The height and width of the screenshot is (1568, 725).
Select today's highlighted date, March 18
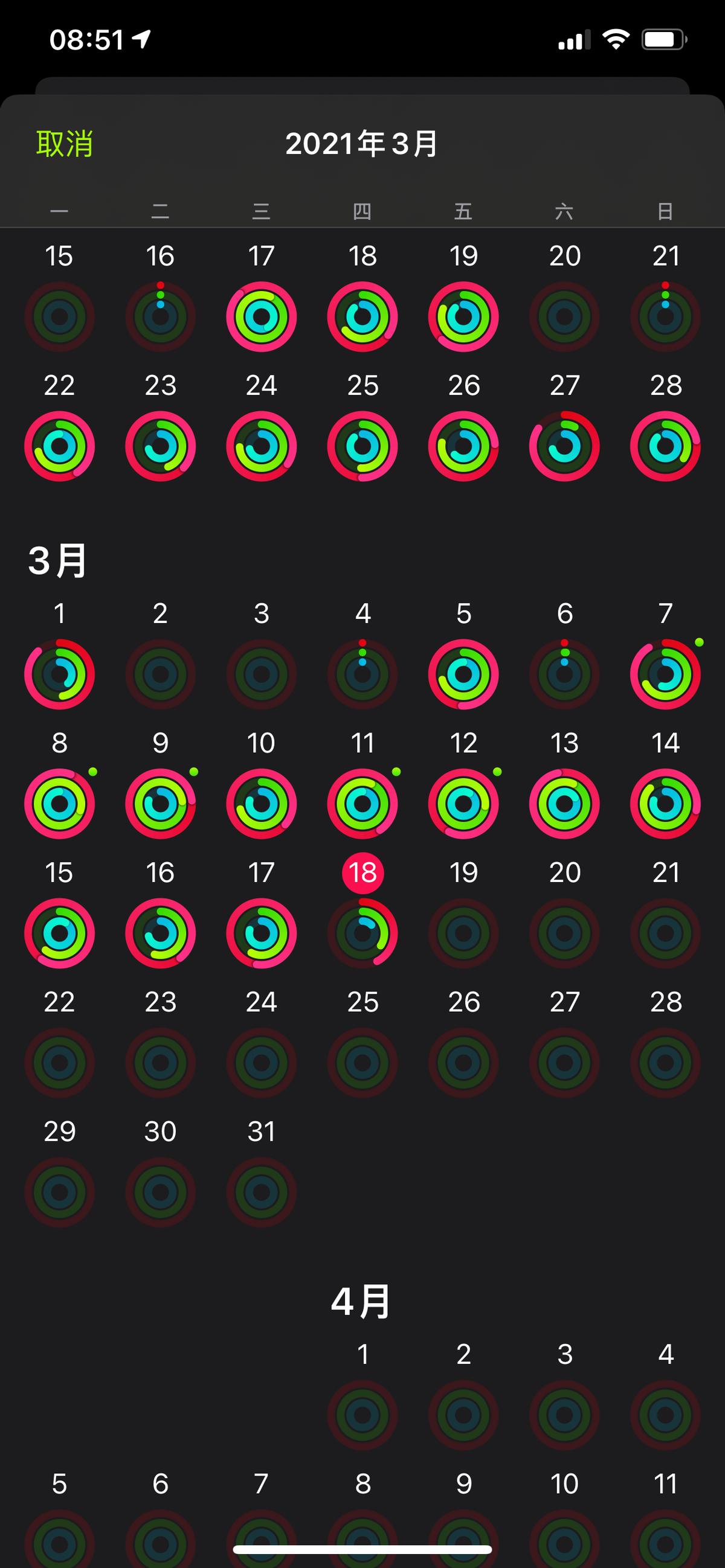pyautogui.click(x=362, y=873)
